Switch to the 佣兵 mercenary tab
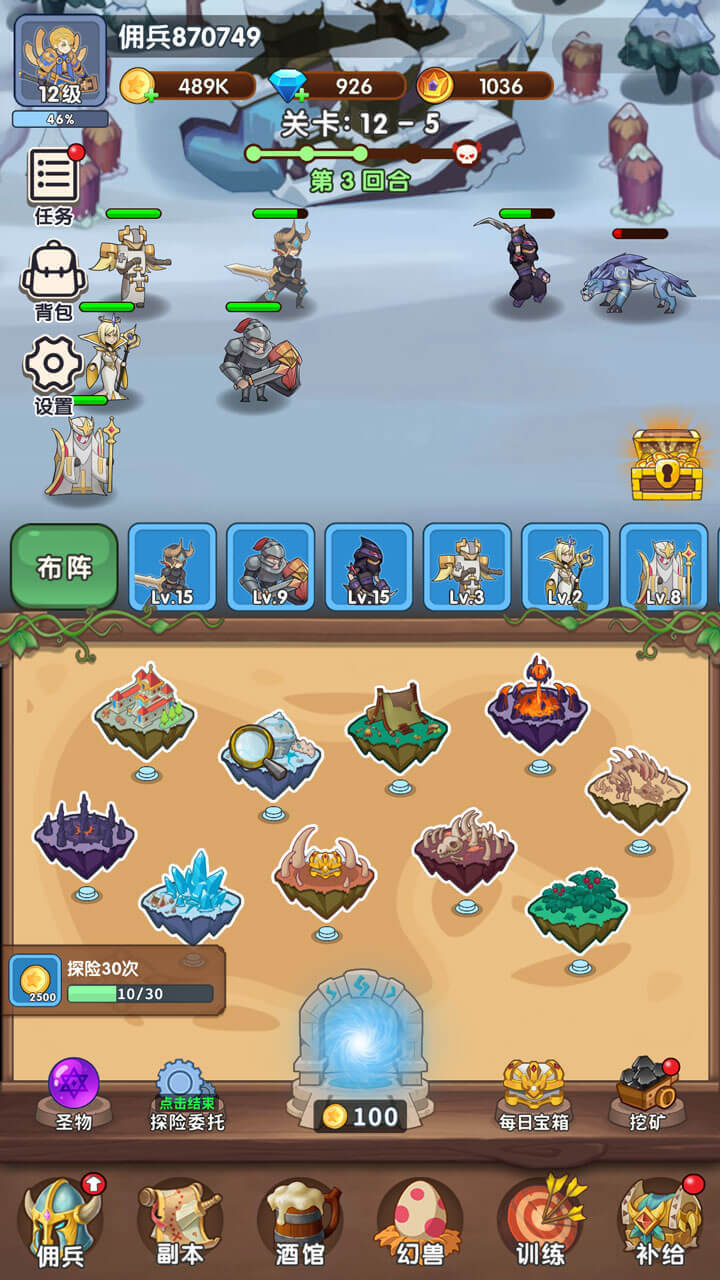This screenshot has height=1280, width=720. point(60,1222)
